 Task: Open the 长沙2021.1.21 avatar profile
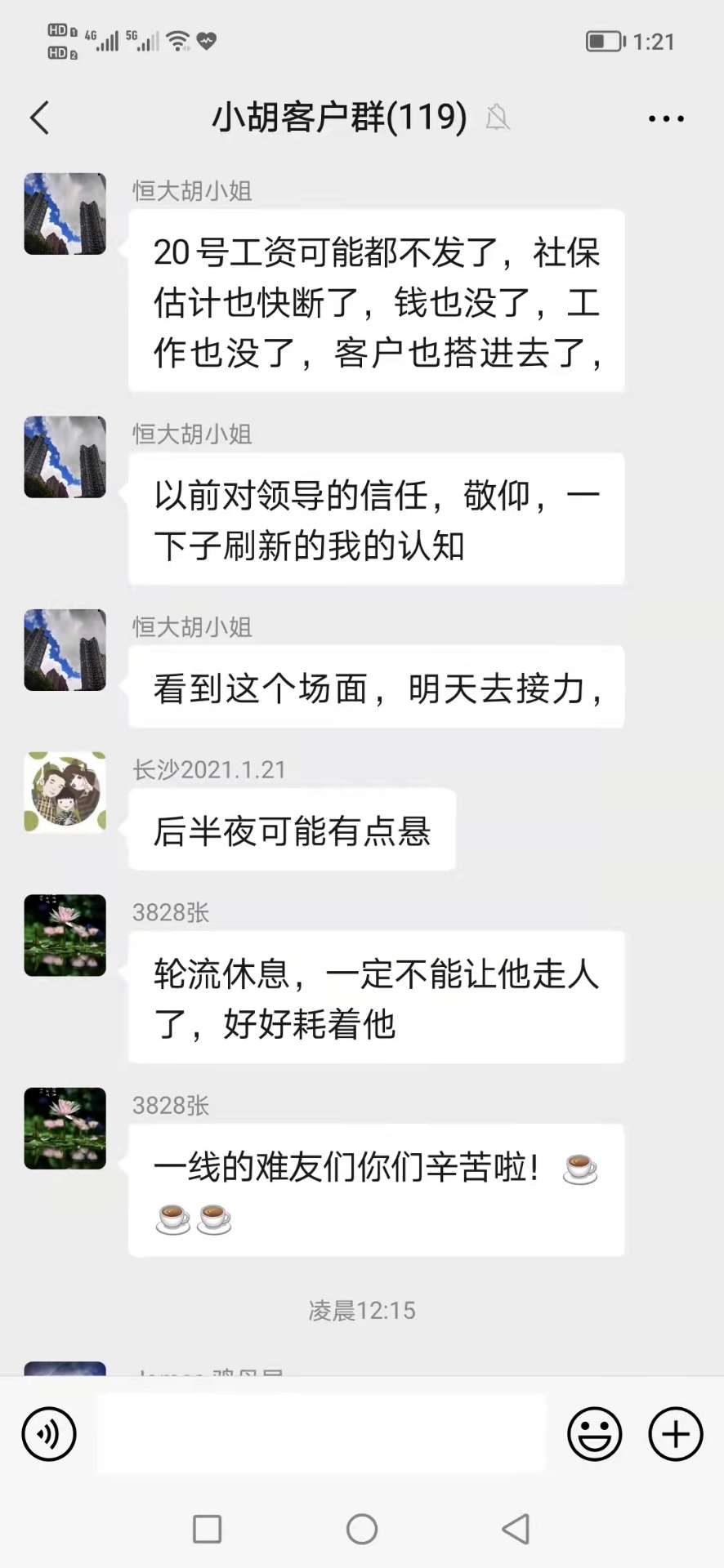pyautogui.click(x=65, y=792)
